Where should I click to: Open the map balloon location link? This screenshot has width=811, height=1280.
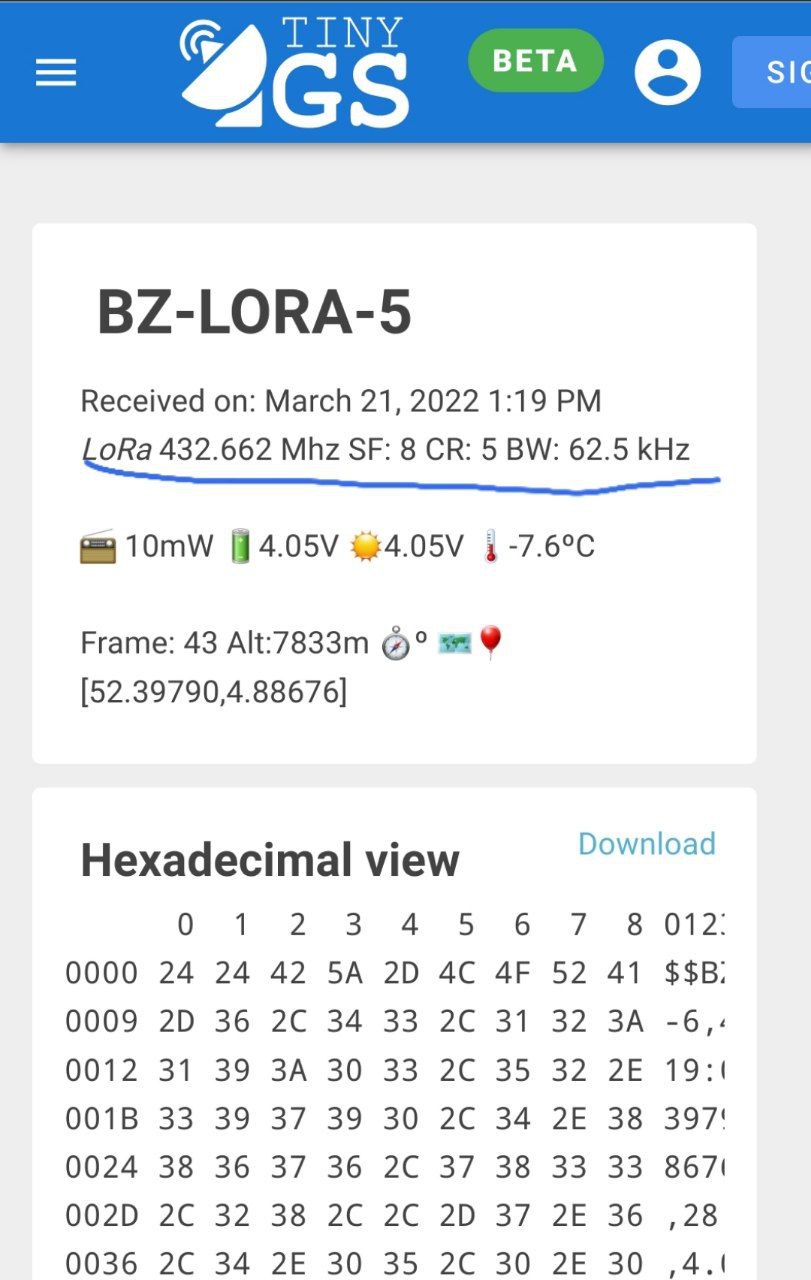click(489, 642)
